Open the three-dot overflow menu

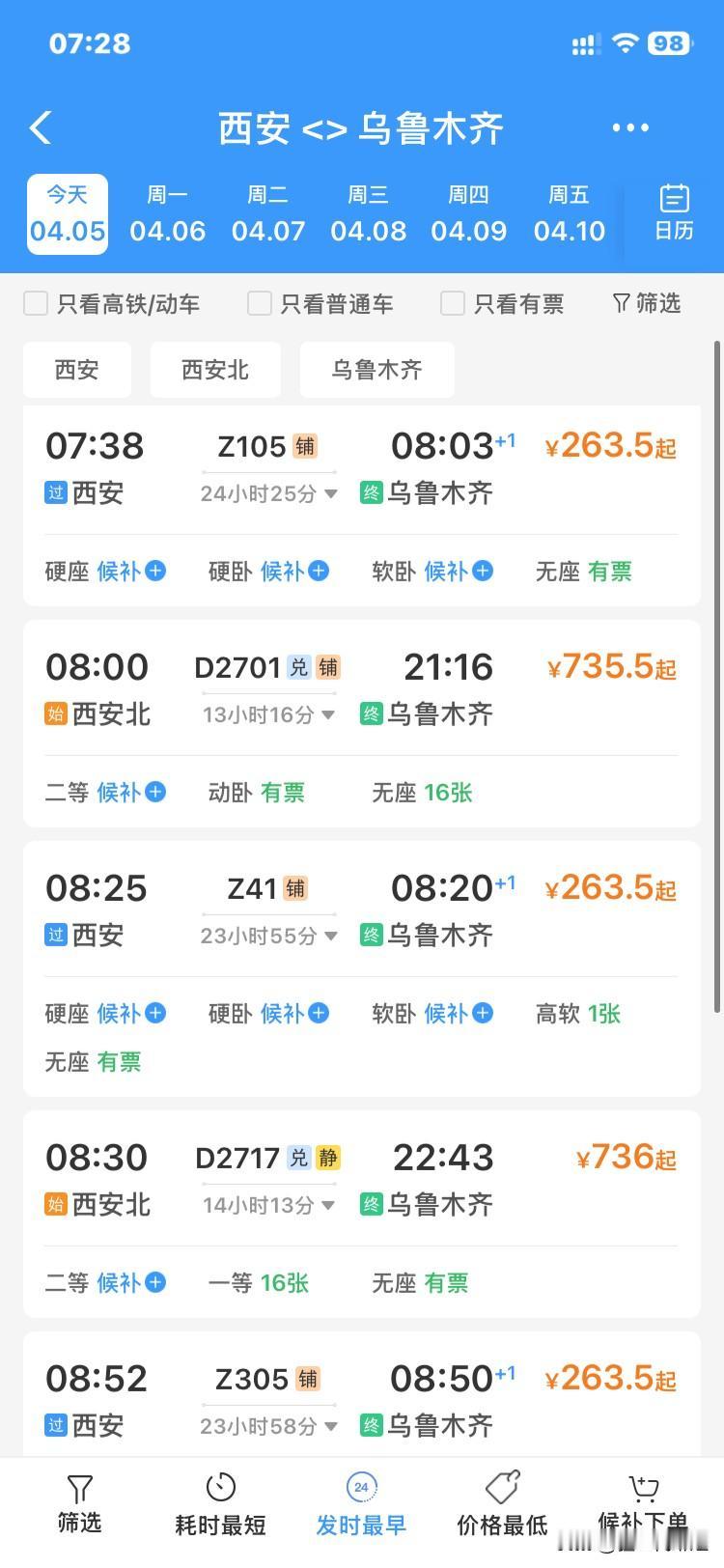coord(630,127)
